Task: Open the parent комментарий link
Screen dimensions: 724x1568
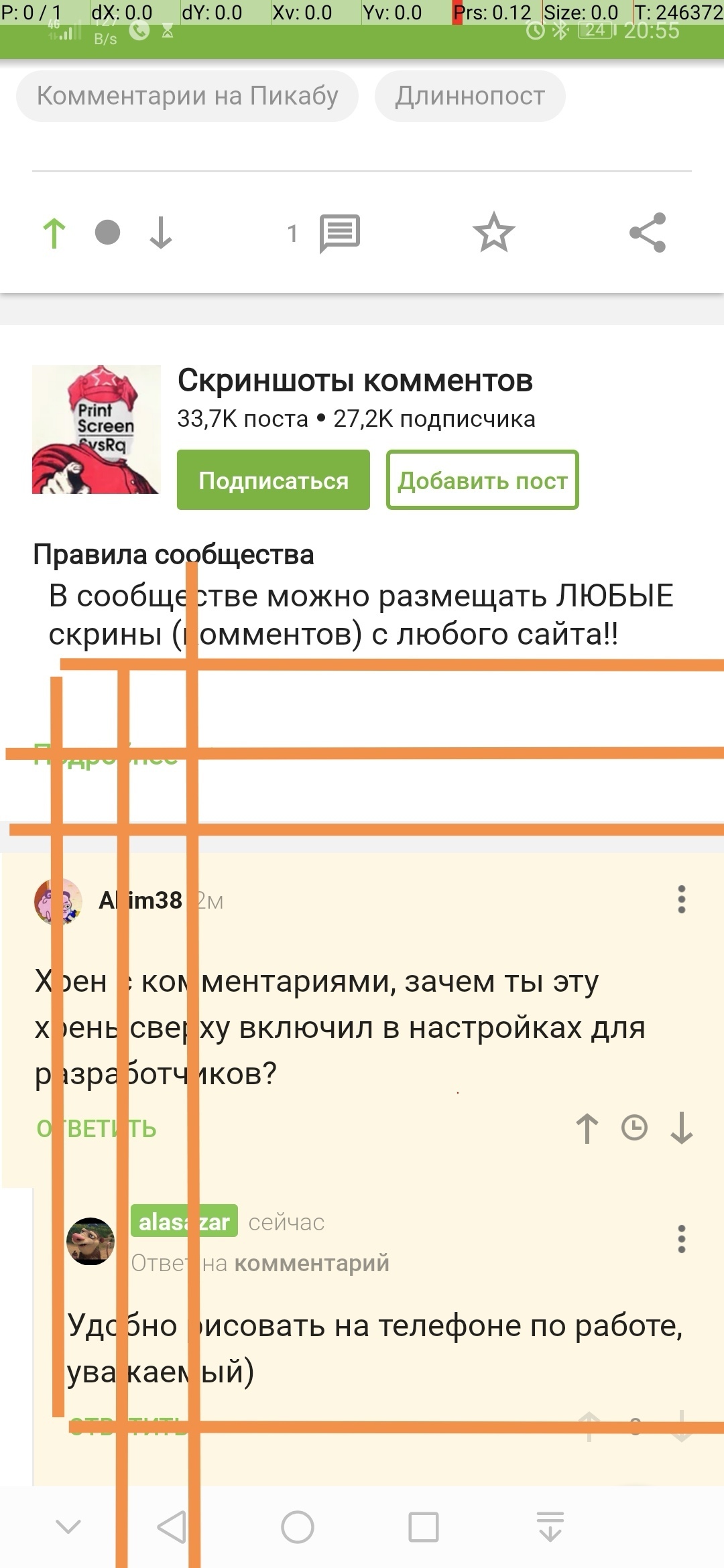Action: point(312,1264)
